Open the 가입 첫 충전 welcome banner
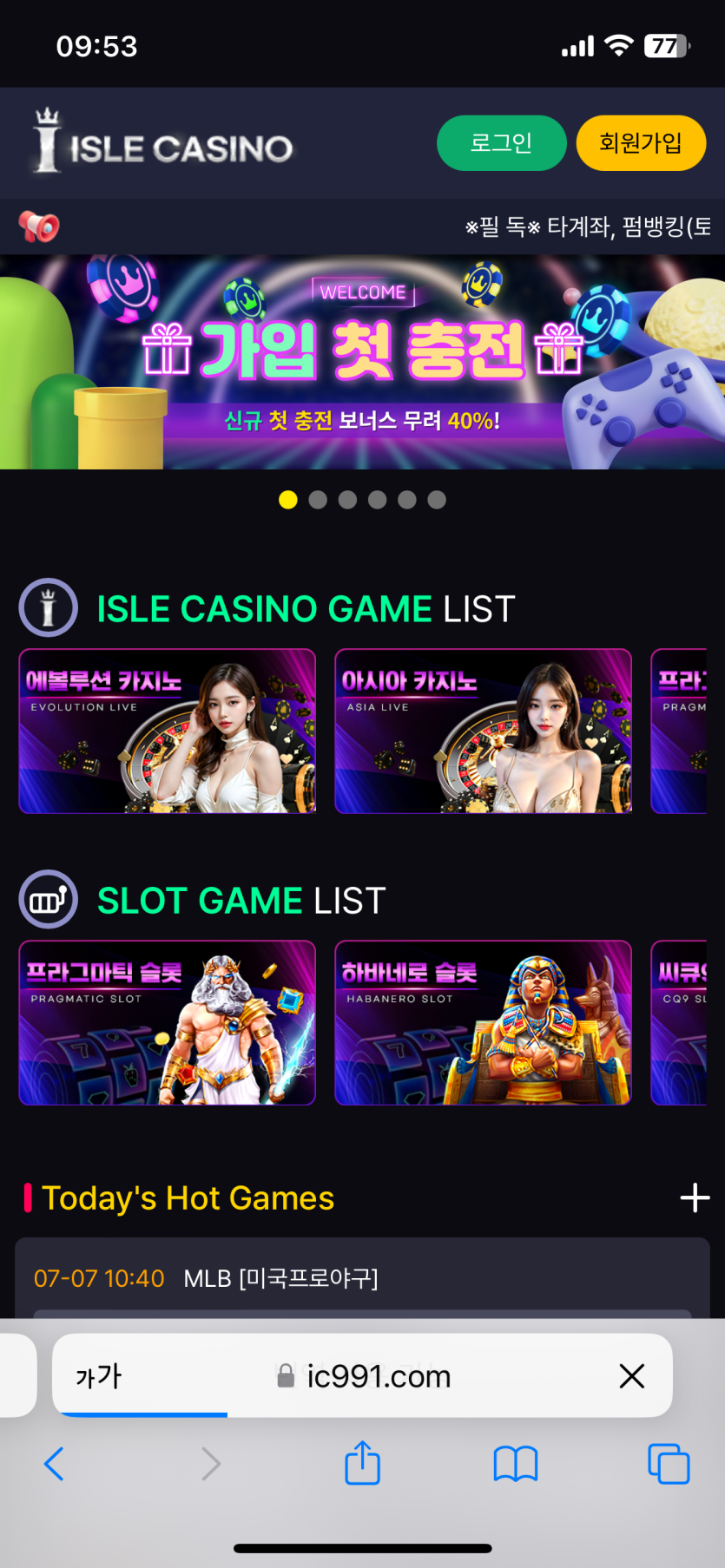The width and height of the screenshot is (725, 1568). pos(362,362)
